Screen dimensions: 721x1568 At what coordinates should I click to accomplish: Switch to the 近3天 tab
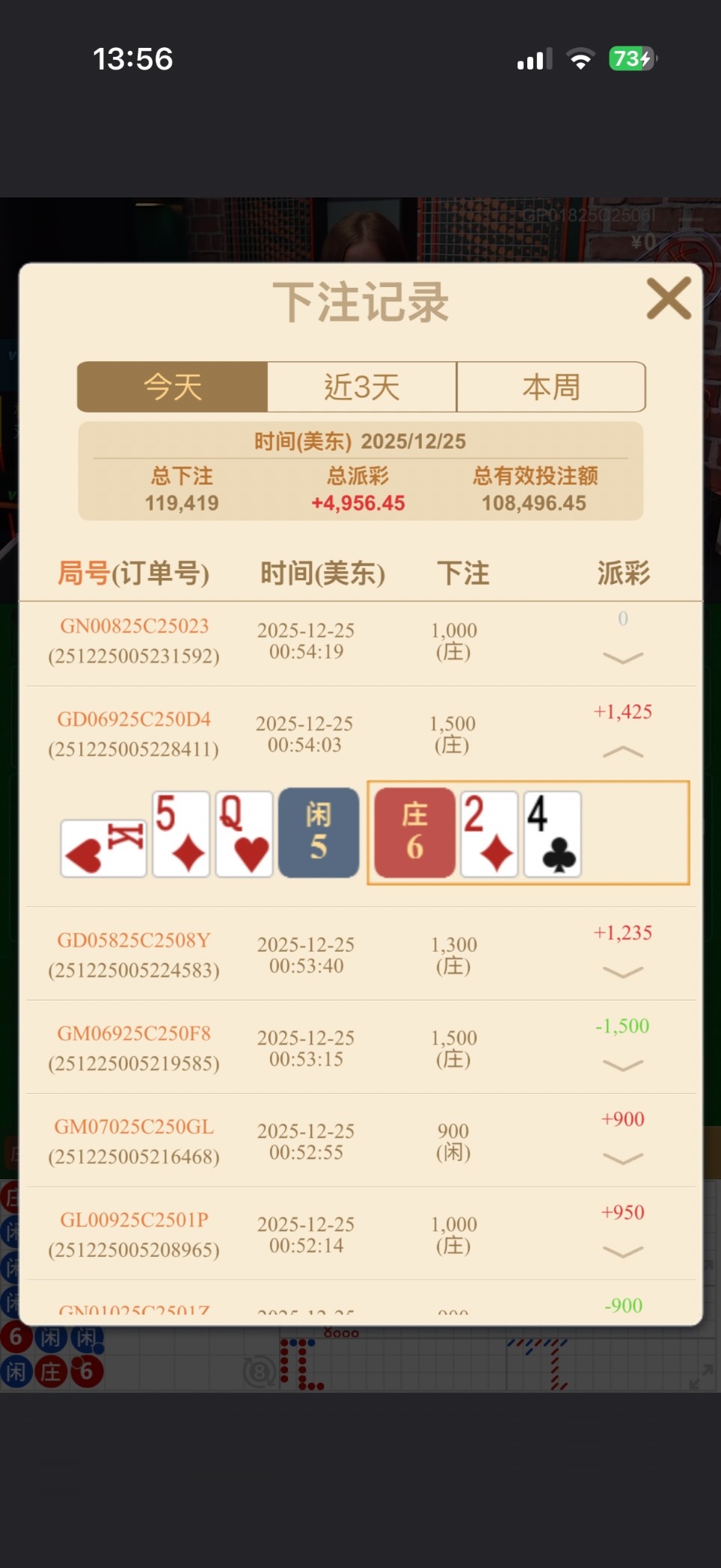click(361, 387)
